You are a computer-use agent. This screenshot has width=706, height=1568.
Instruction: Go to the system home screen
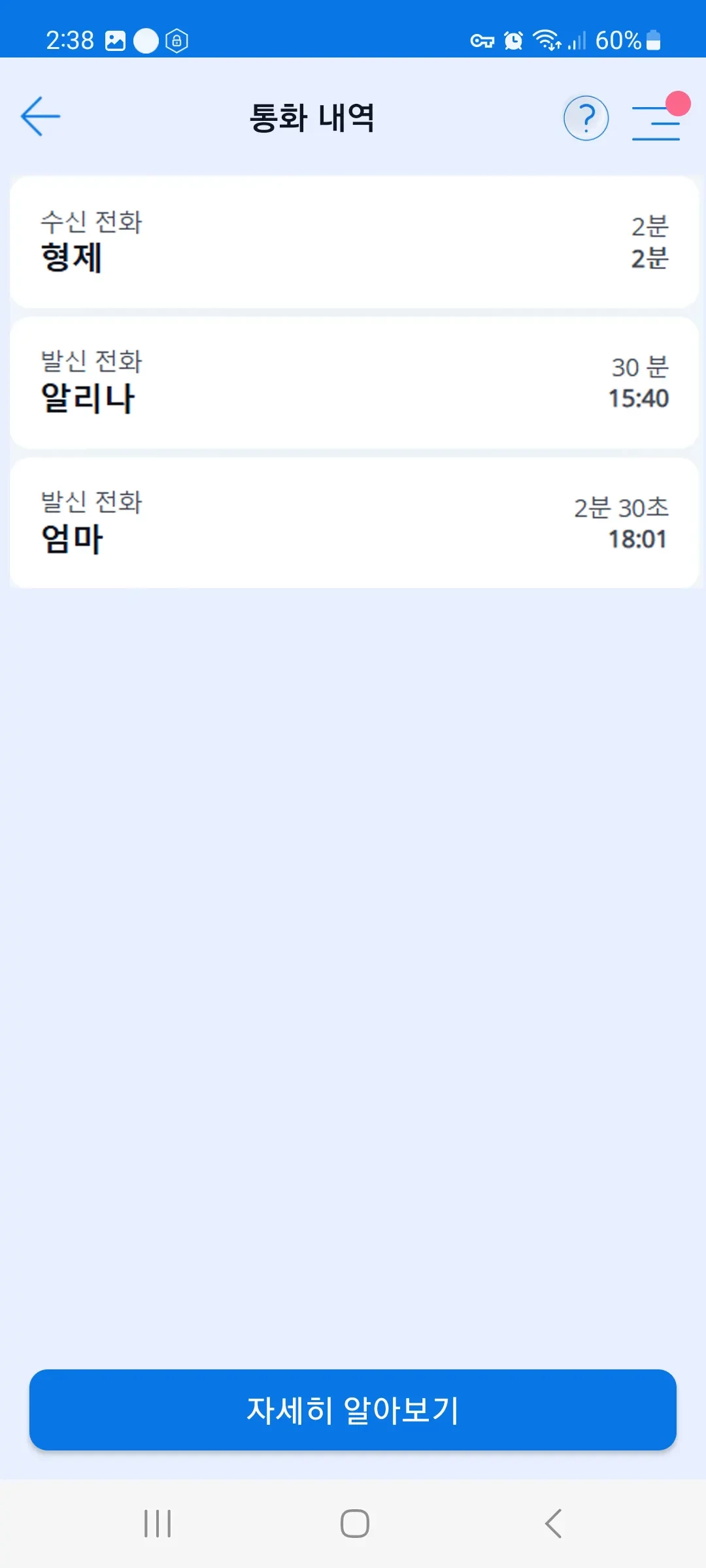(x=354, y=1523)
